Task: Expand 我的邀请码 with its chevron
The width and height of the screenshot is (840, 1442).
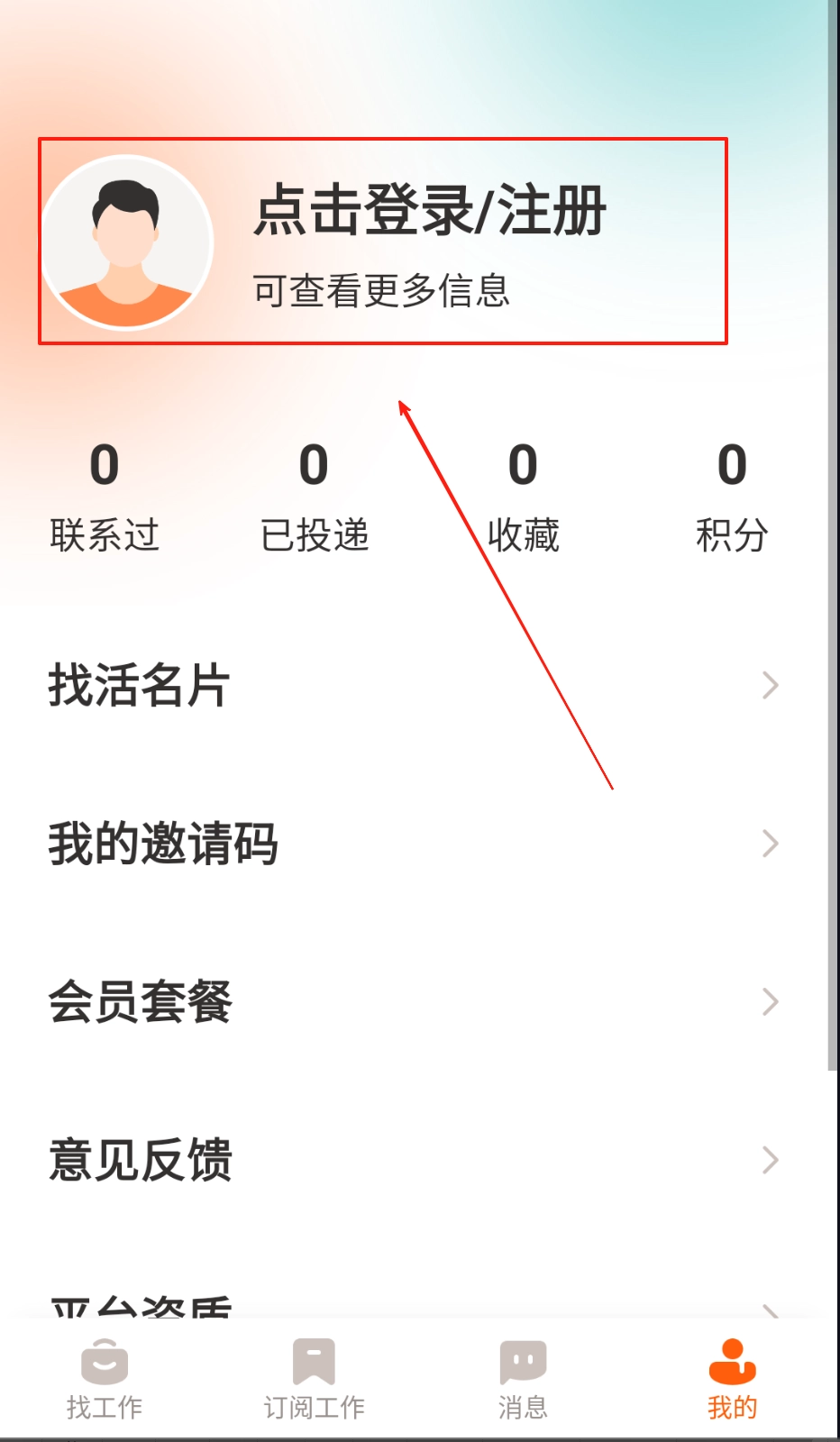Action: tap(769, 844)
